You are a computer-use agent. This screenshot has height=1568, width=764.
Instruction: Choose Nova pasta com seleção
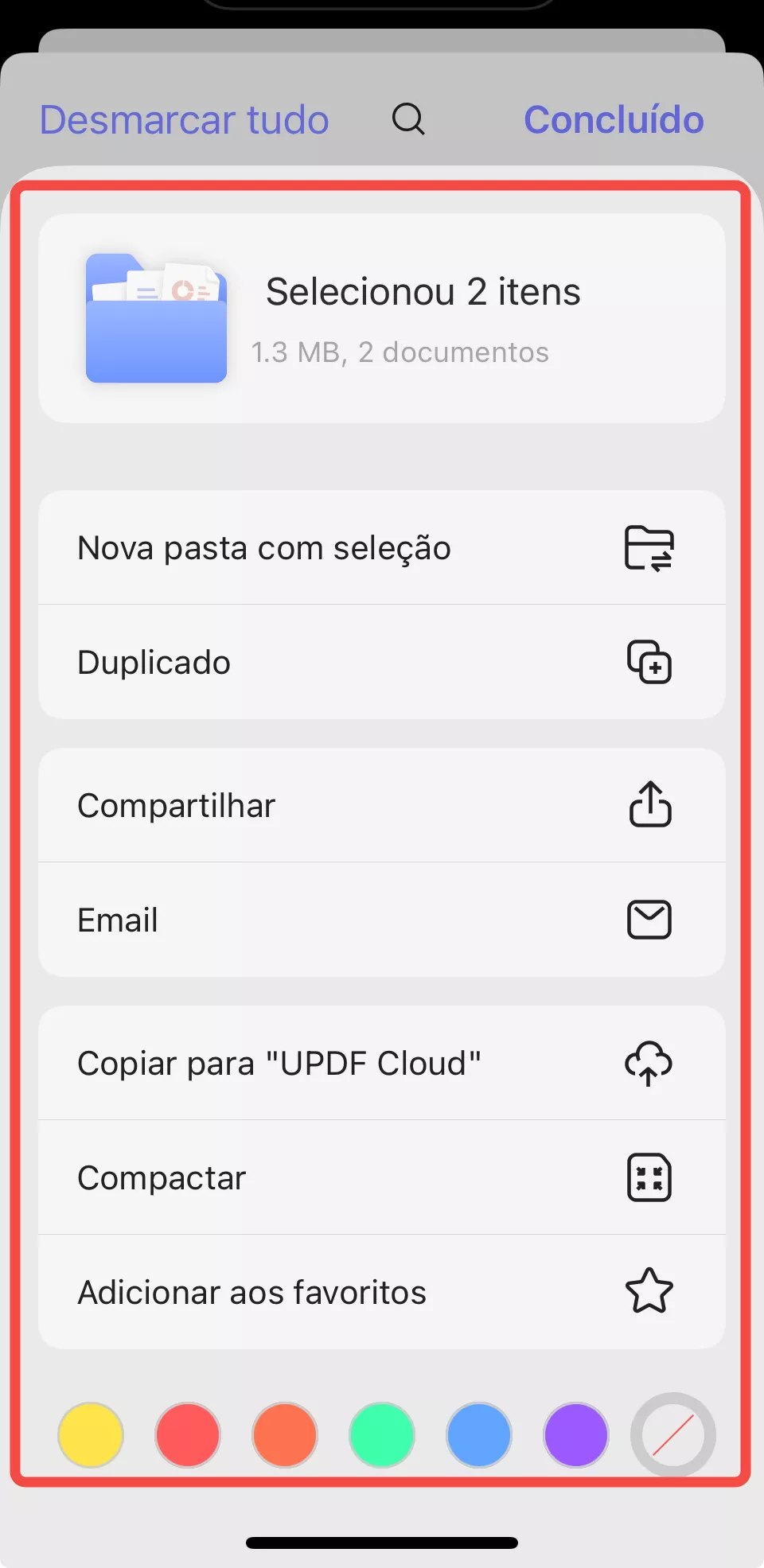click(264, 547)
